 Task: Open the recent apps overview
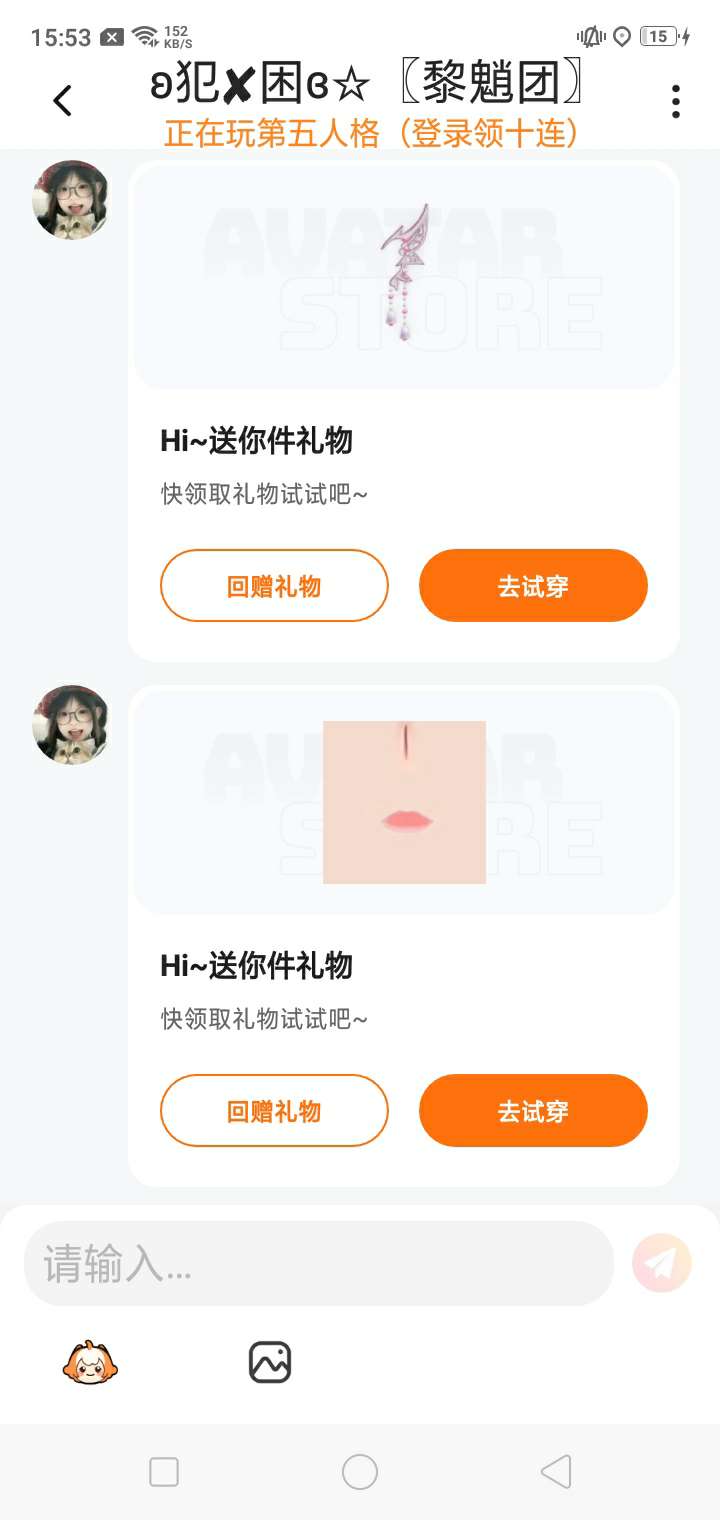pyautogui.click(x=164, y=1472)
